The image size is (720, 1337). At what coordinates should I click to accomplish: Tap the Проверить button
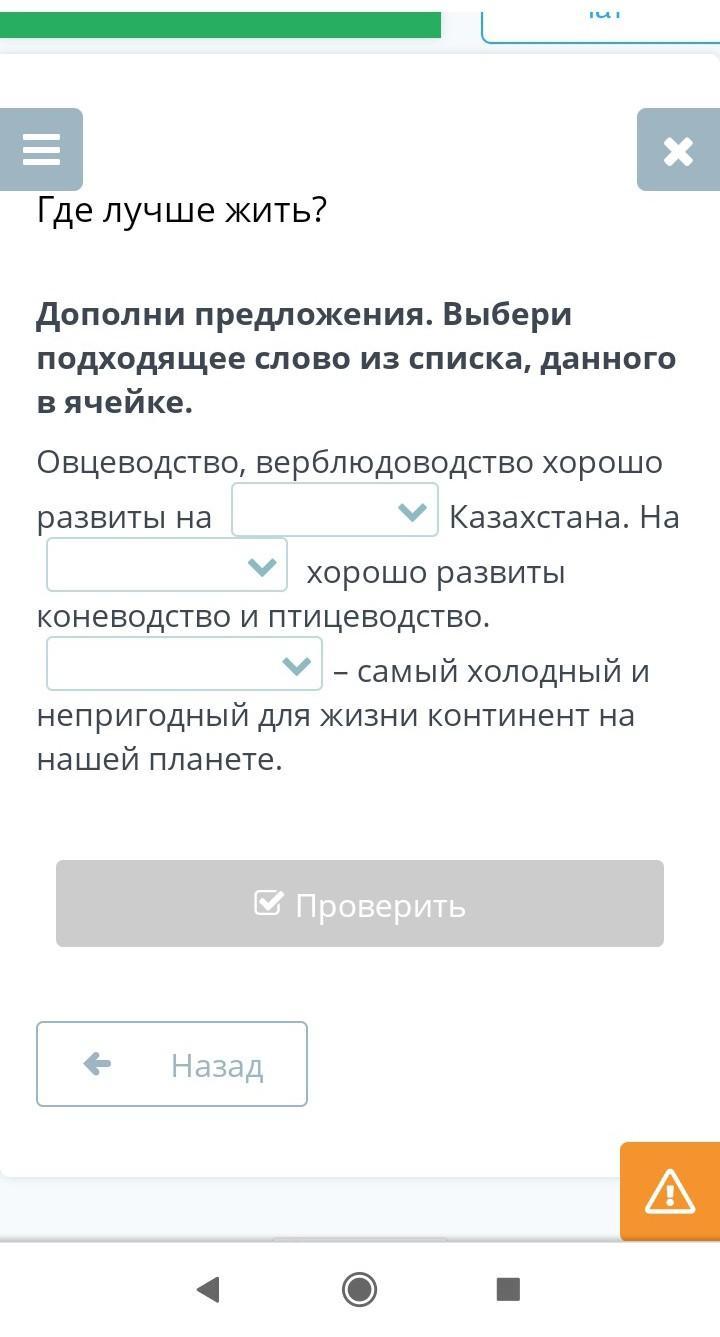[360, 903]
